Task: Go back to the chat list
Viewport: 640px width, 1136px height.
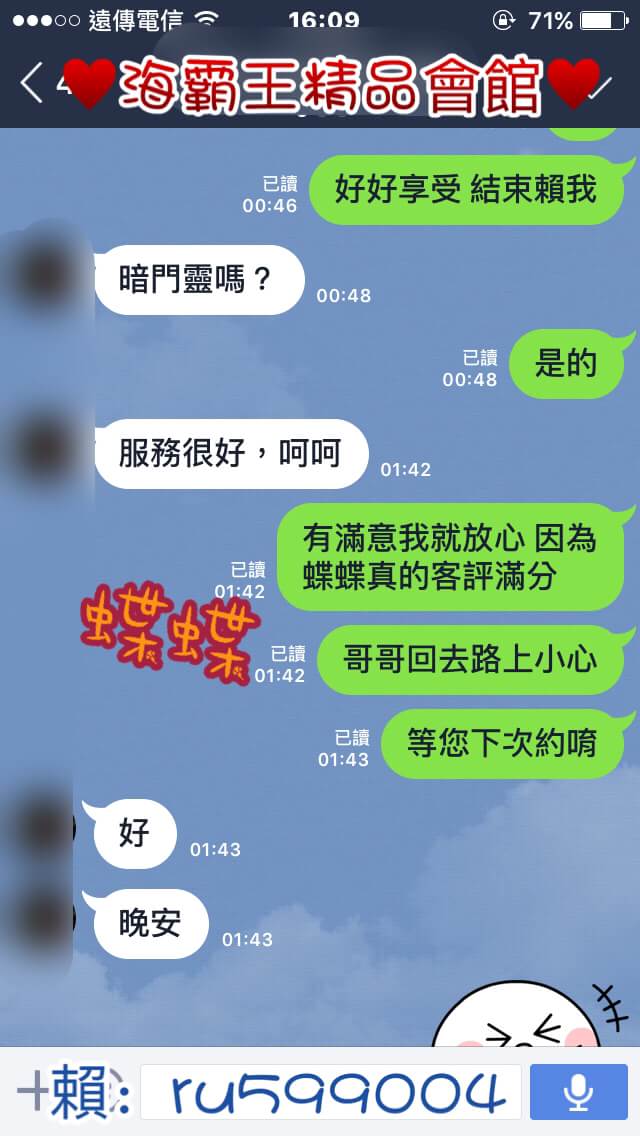Action: point(32,84)
